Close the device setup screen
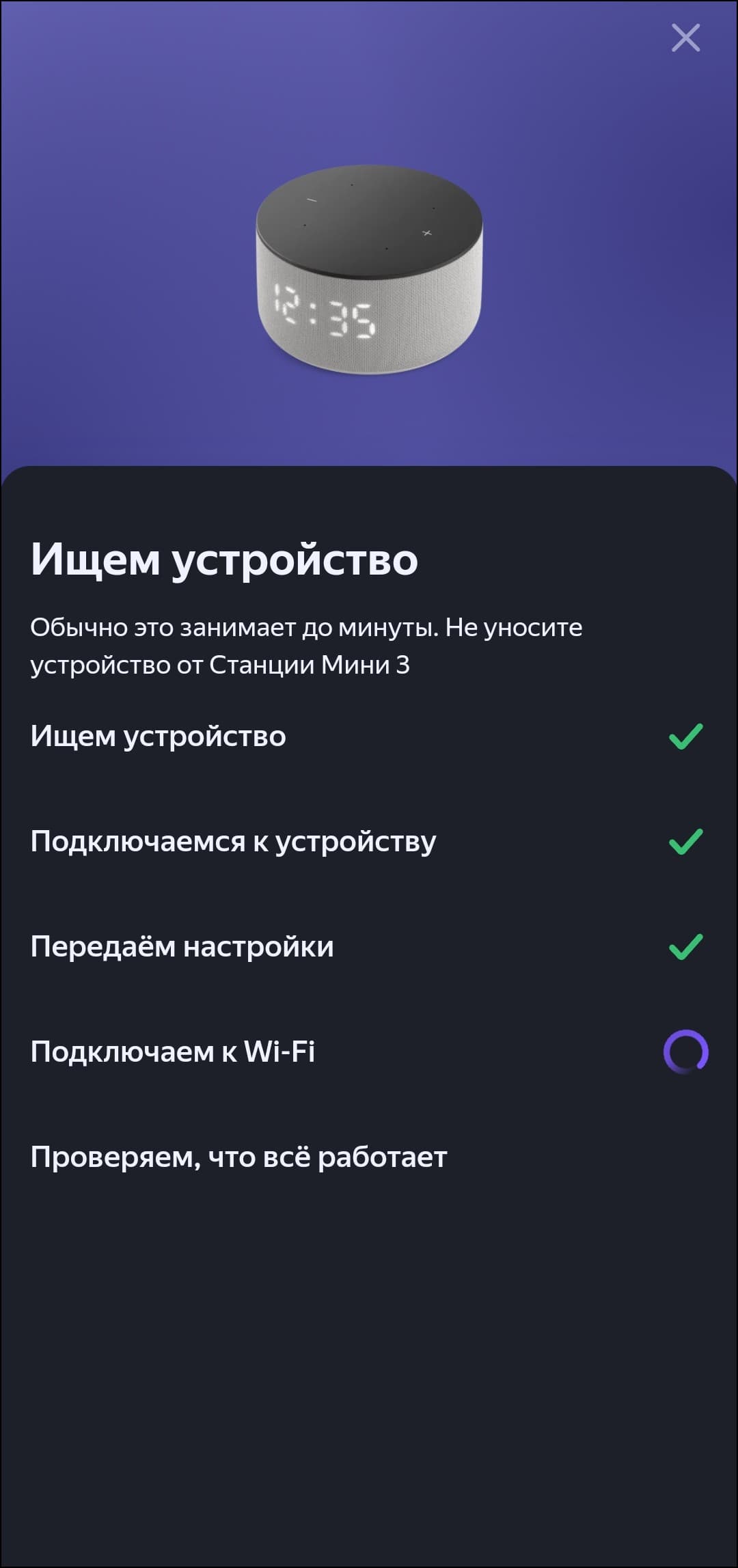This screenshot has height=1568, width=738. pos(685,38)
